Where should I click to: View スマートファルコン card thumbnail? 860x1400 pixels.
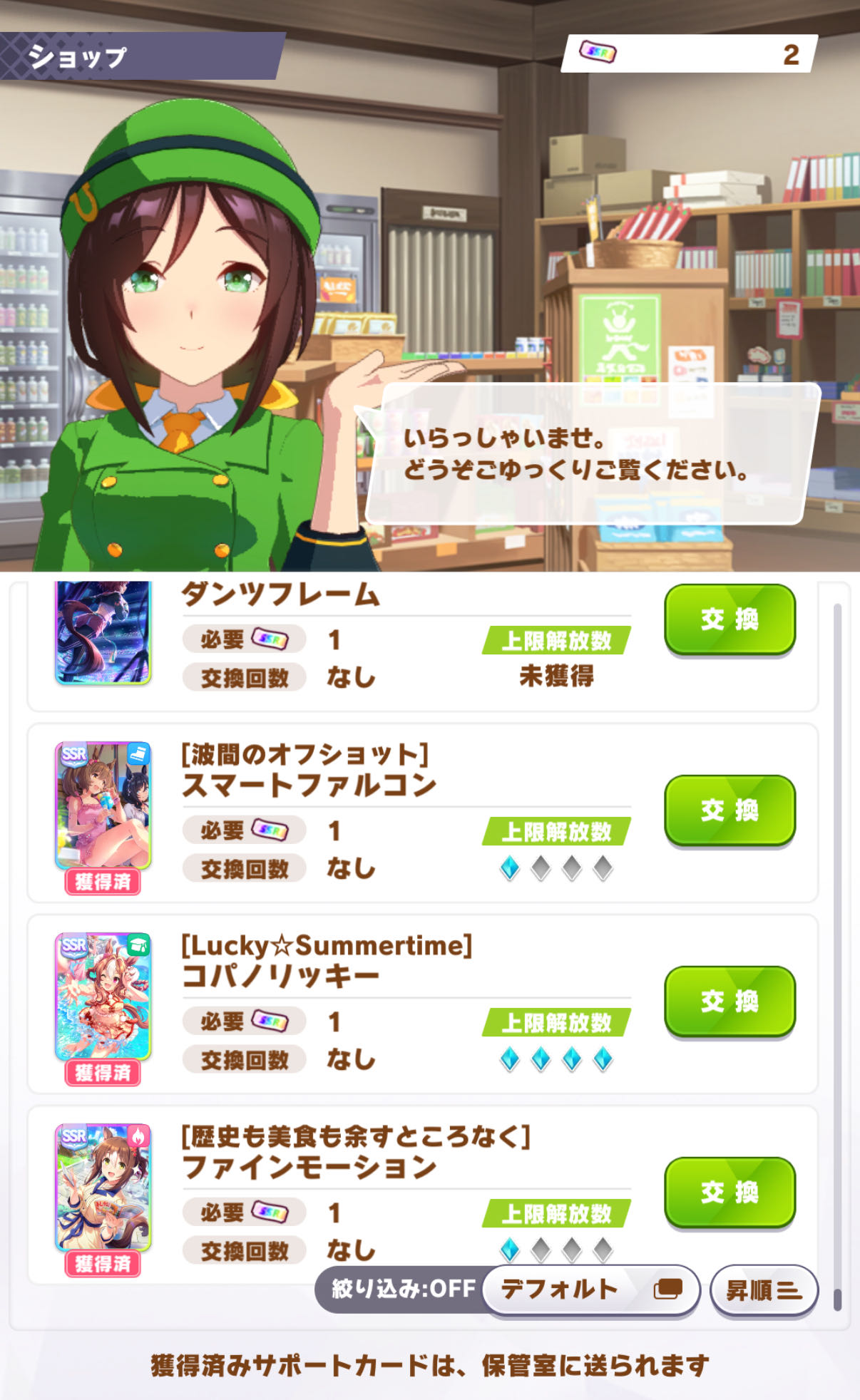[x=103, y=805]
